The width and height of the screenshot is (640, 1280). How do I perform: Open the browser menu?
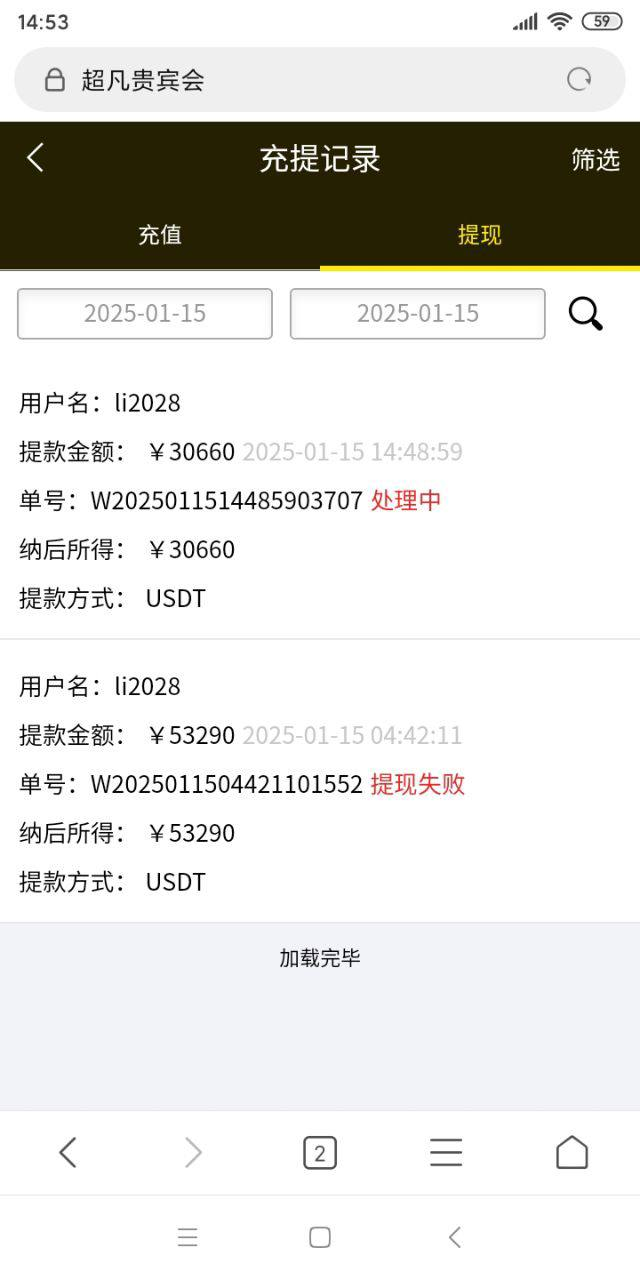pos(446,1153)
